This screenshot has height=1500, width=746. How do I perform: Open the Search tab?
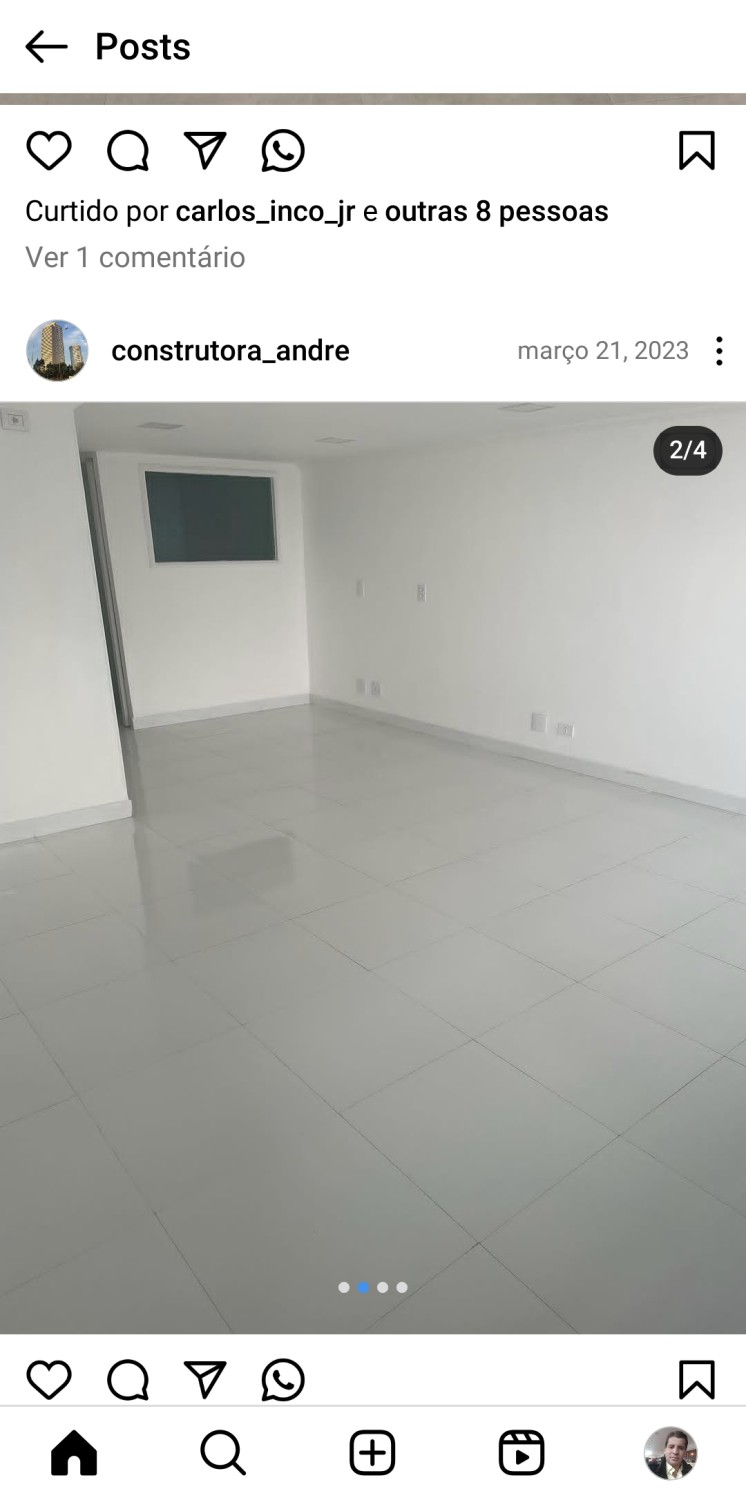222,1453
